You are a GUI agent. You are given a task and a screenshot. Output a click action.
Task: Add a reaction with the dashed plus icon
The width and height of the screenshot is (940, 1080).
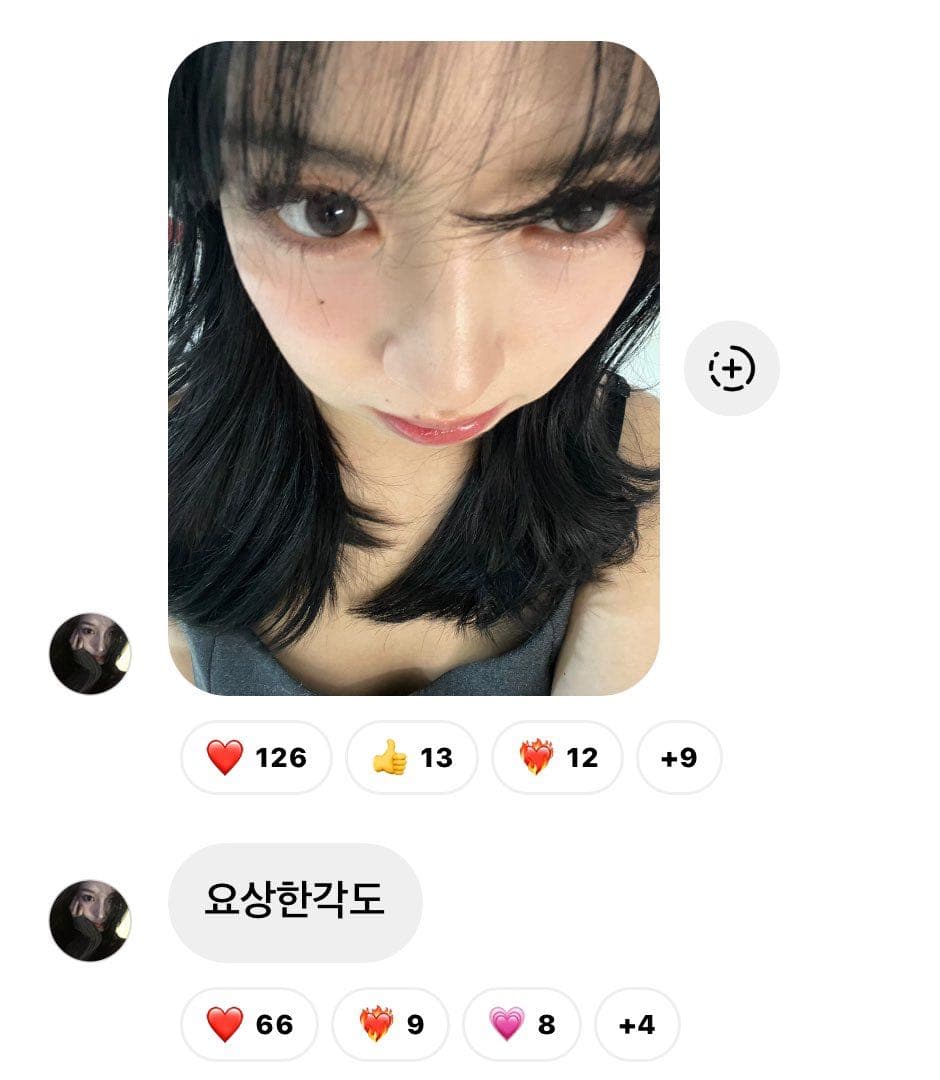(731, 369)
